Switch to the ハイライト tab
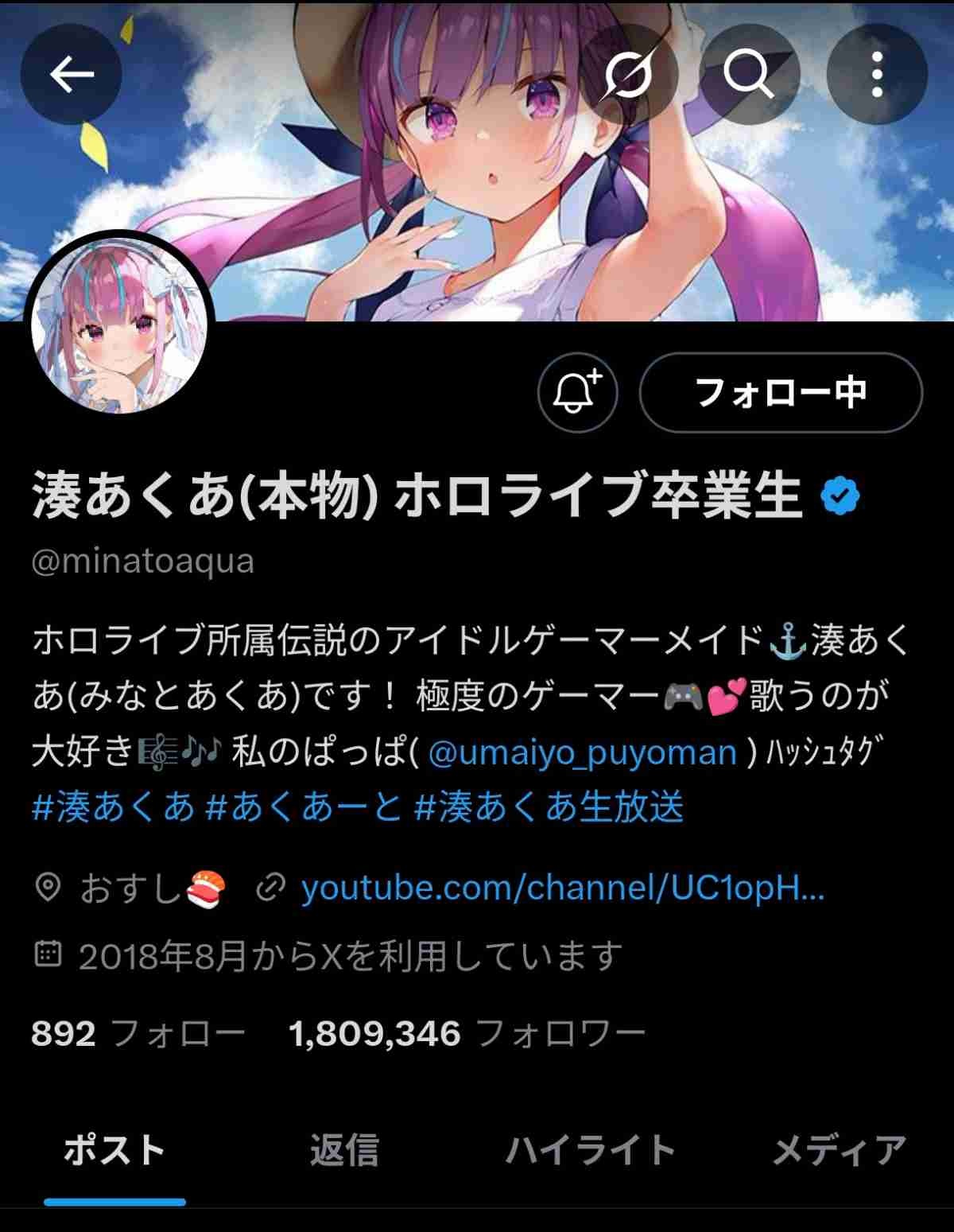The image size is (954, 1232). [590, 1150]
